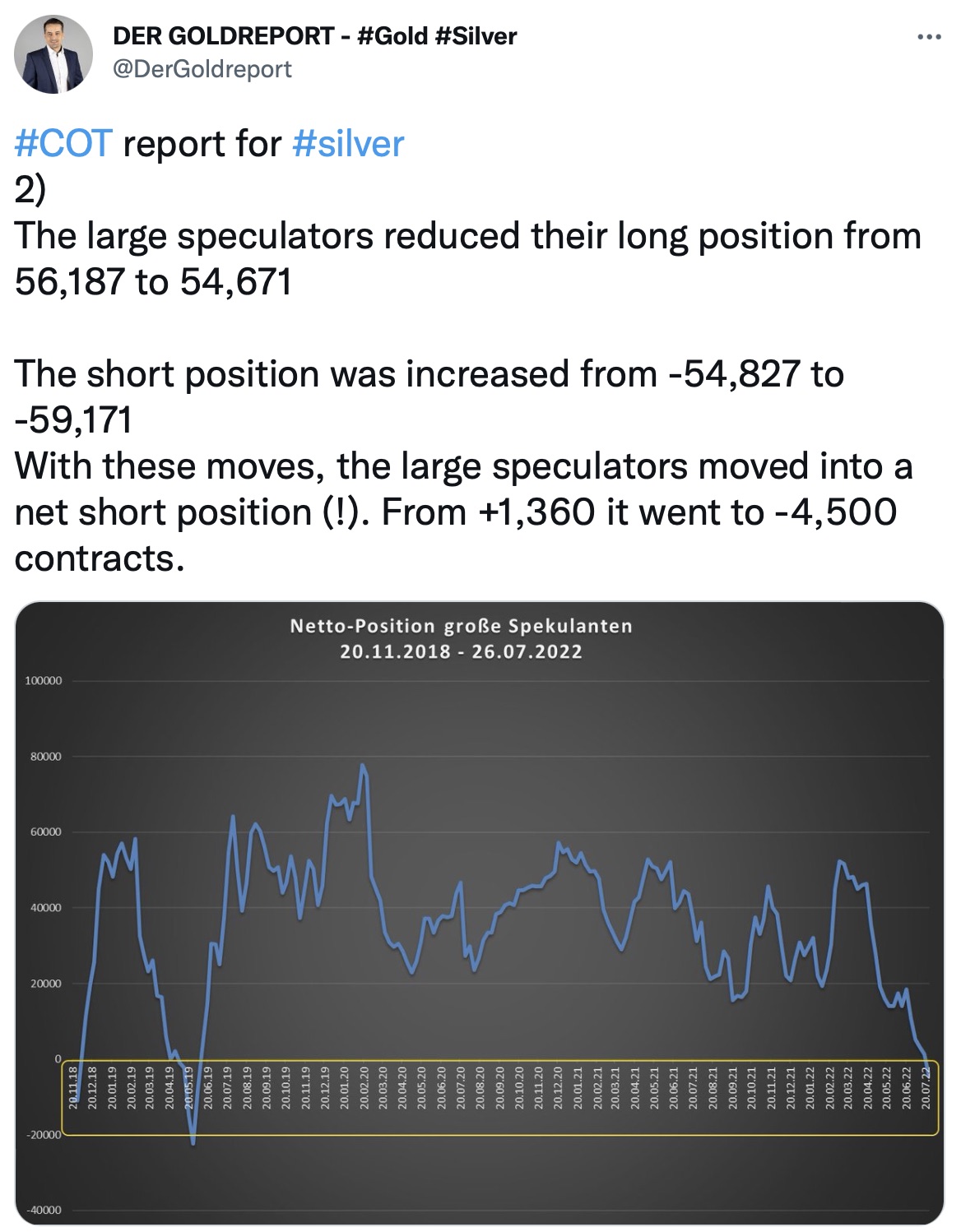Follow the #silver hashtag link
Screen dimensions: 961x1232
(348, 144)
